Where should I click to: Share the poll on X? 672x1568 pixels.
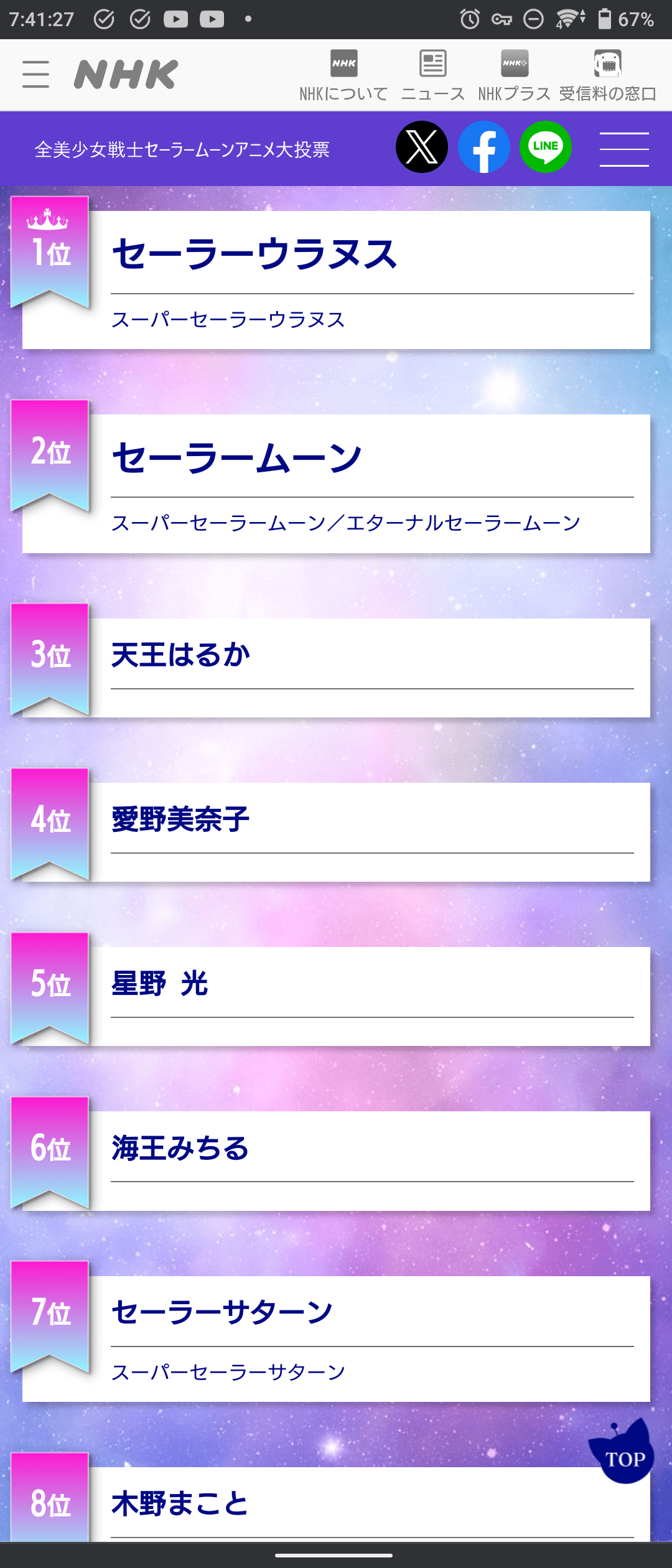[x=422, y=147]
